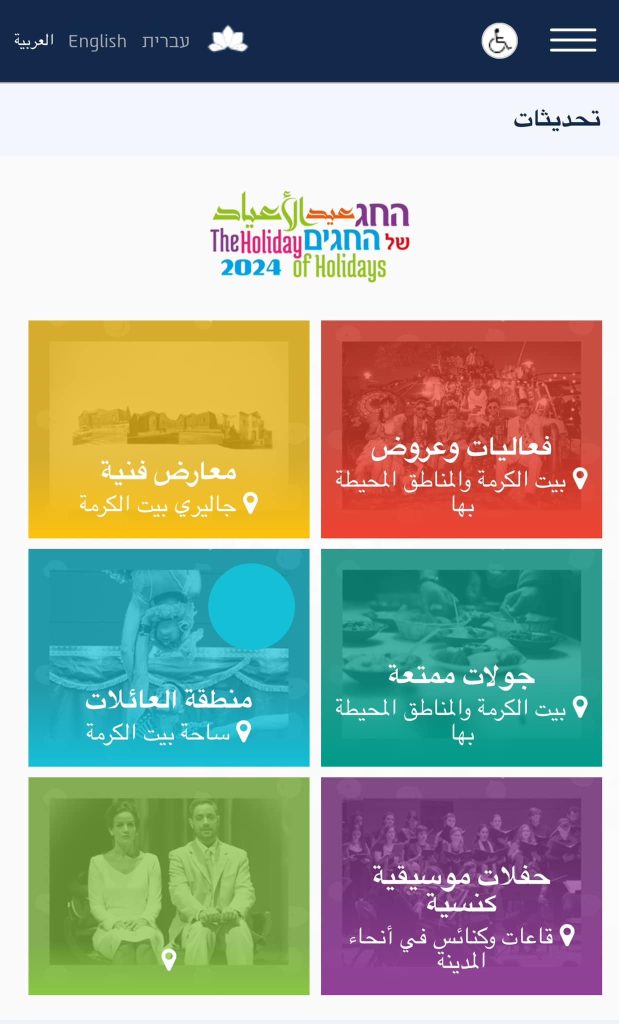Switch language to עברית
This screenshot has height=1024, width=619.
click(165, 41)
